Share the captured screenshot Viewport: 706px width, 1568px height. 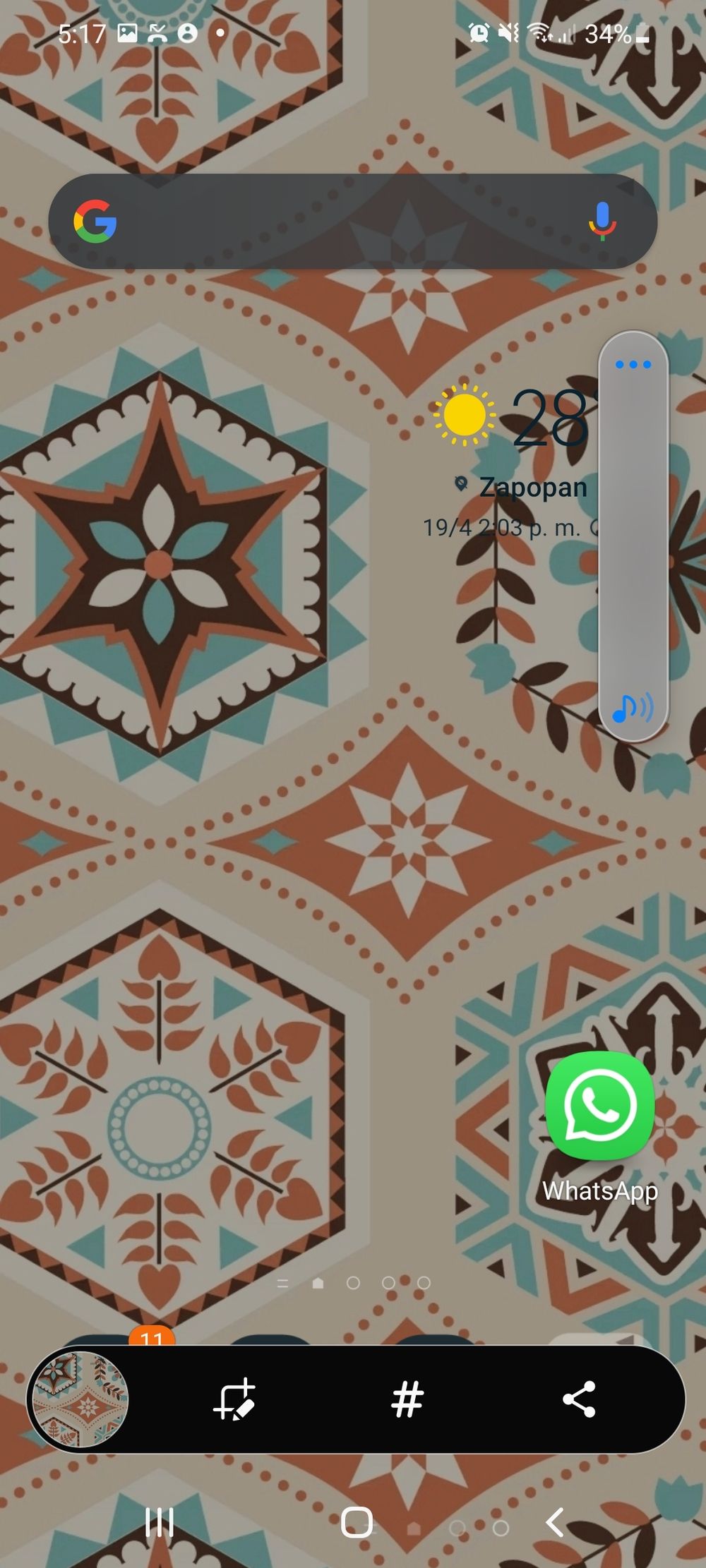pyautogui.click(x=579, y=1399)
